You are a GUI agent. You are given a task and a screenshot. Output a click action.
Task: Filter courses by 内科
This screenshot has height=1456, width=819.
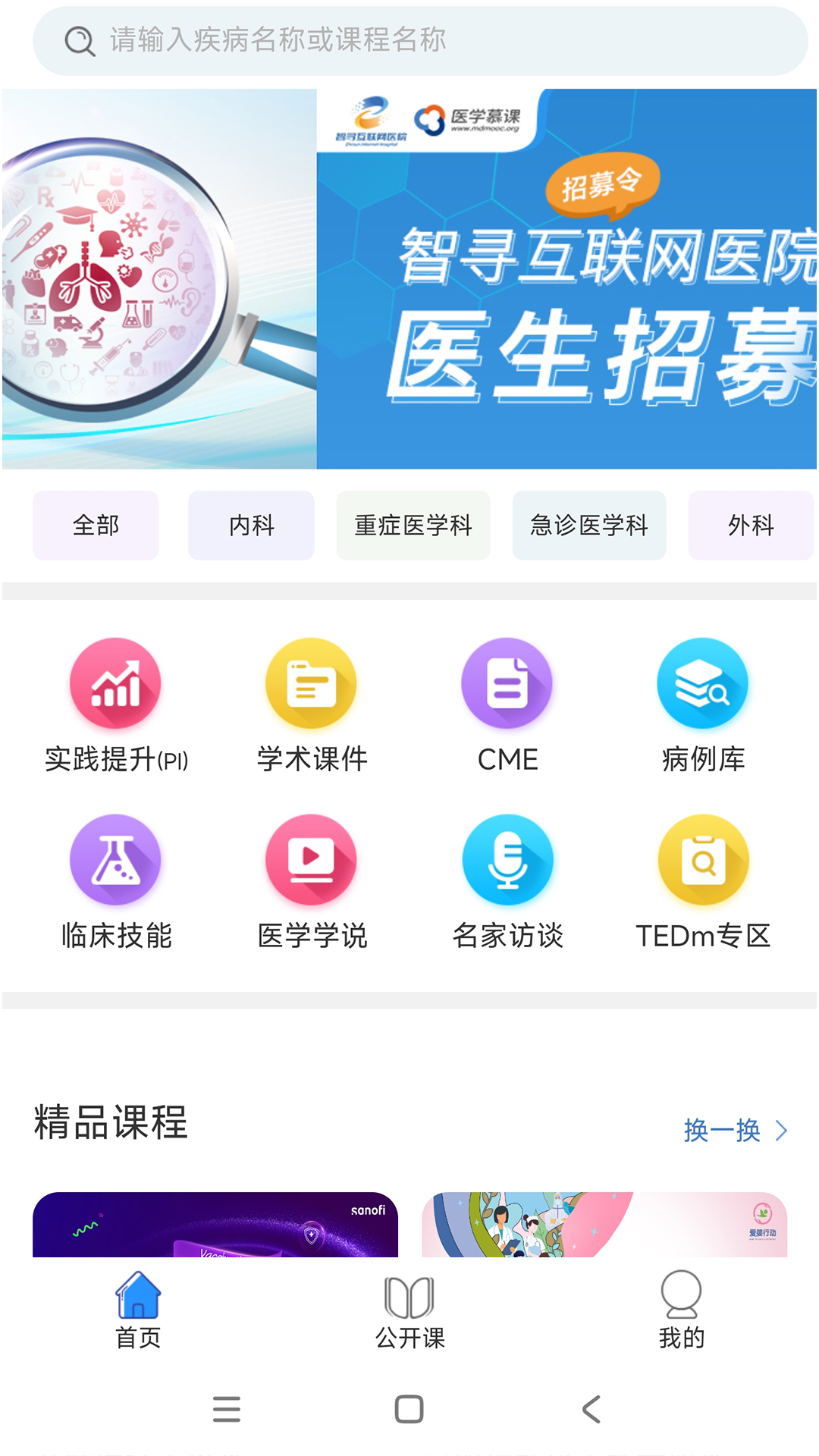251,526
